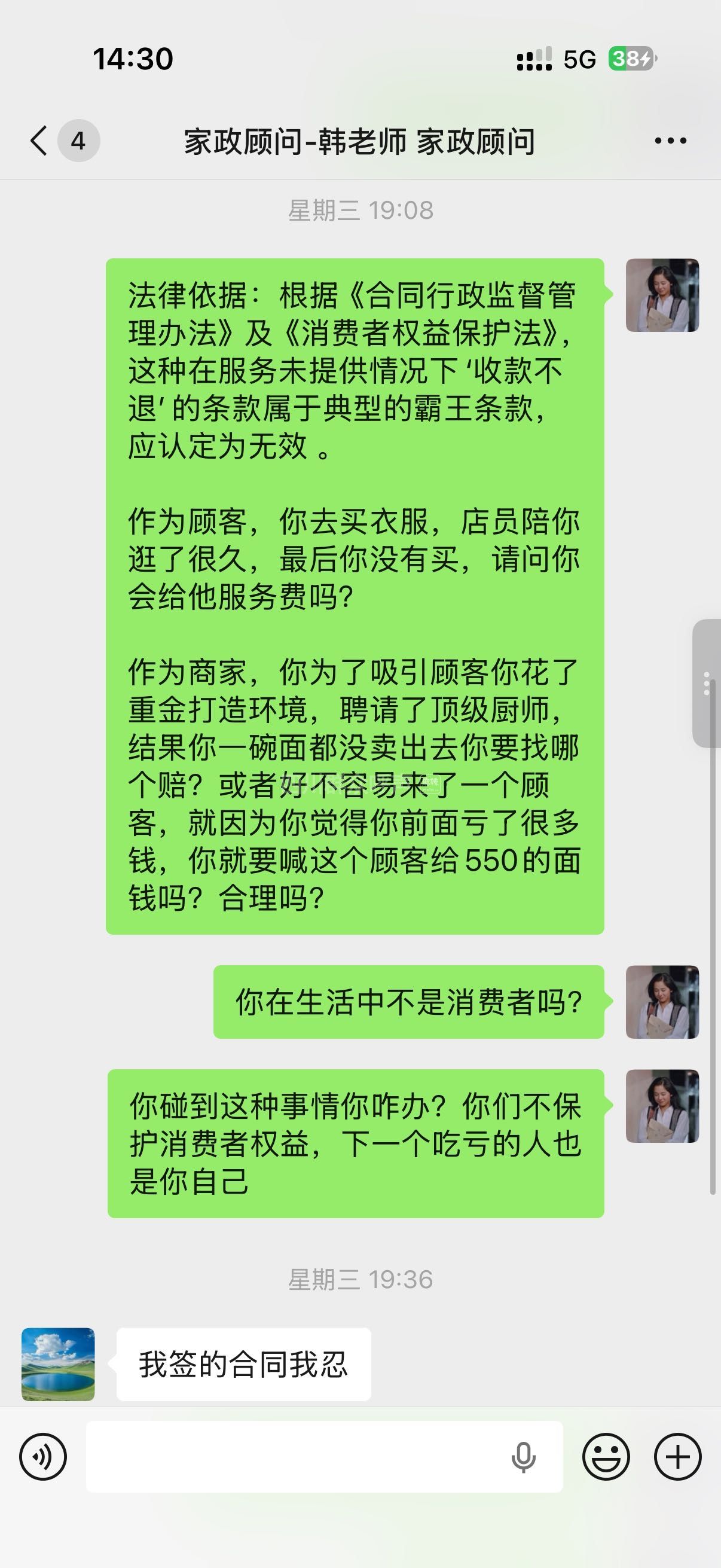Go back to the chat list

point(39,141)
